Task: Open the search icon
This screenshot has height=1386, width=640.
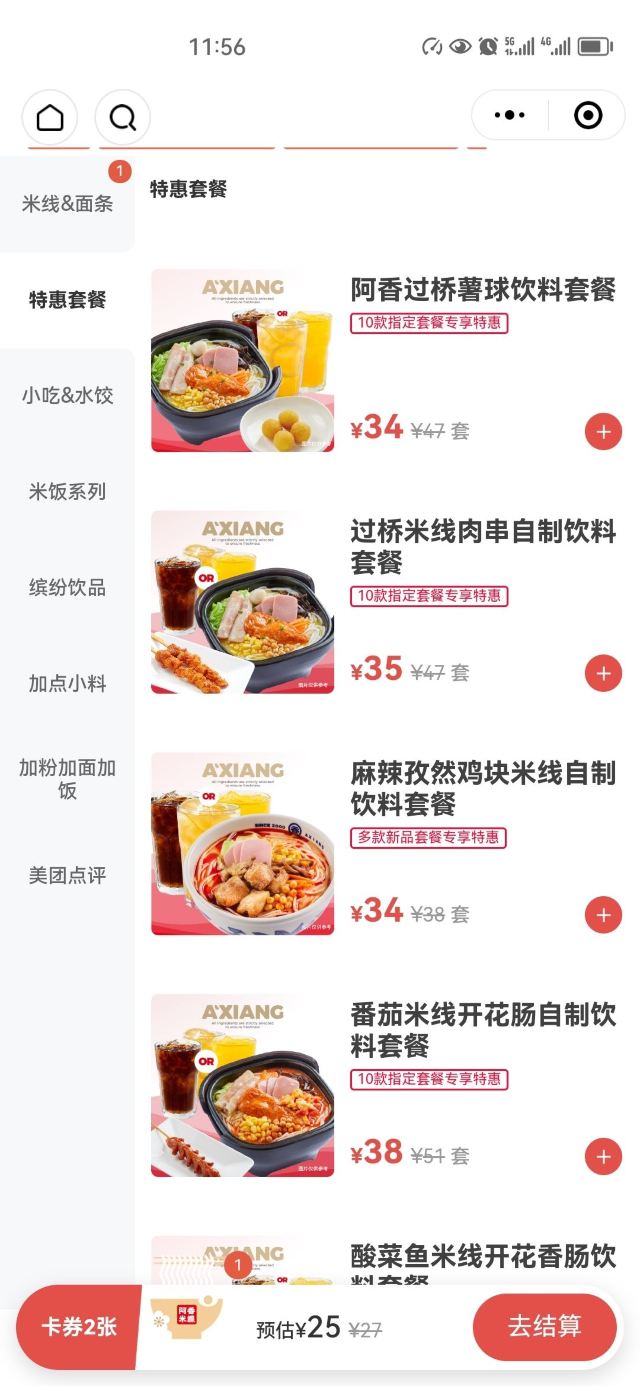Action: pyautogui.click(x=123, y=117)
